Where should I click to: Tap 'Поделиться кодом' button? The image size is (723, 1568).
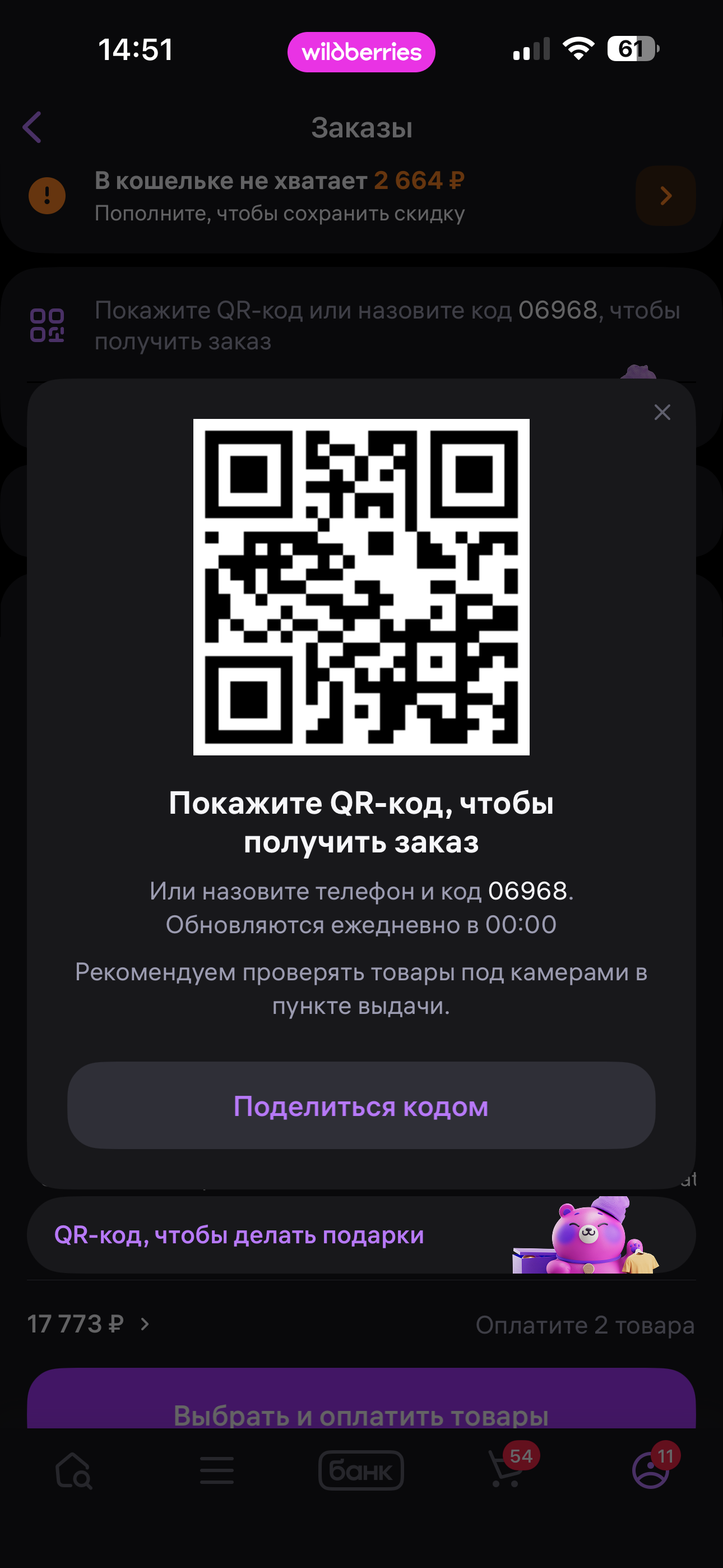pos(361,1105)
